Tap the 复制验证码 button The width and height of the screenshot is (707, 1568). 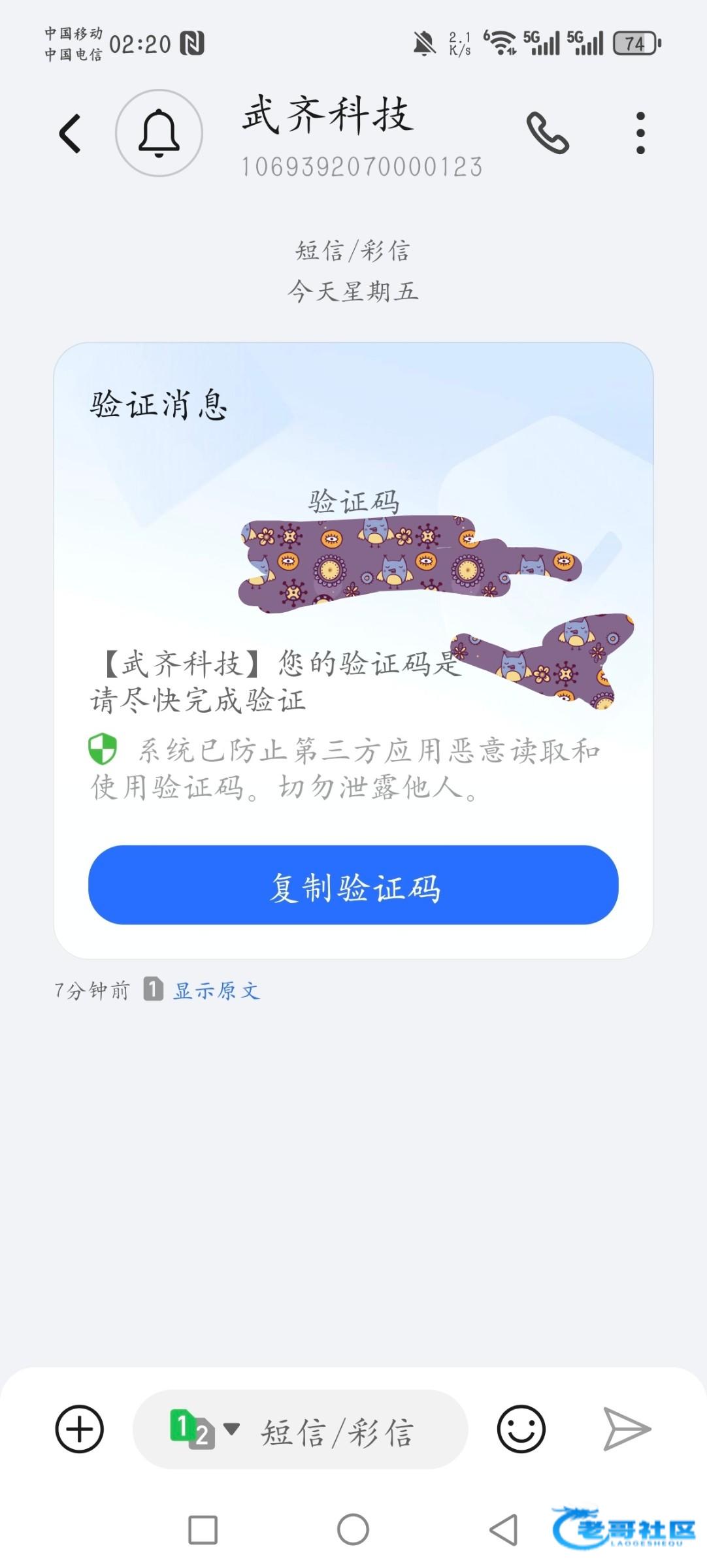pyautogui.click(x=353, y=885)
